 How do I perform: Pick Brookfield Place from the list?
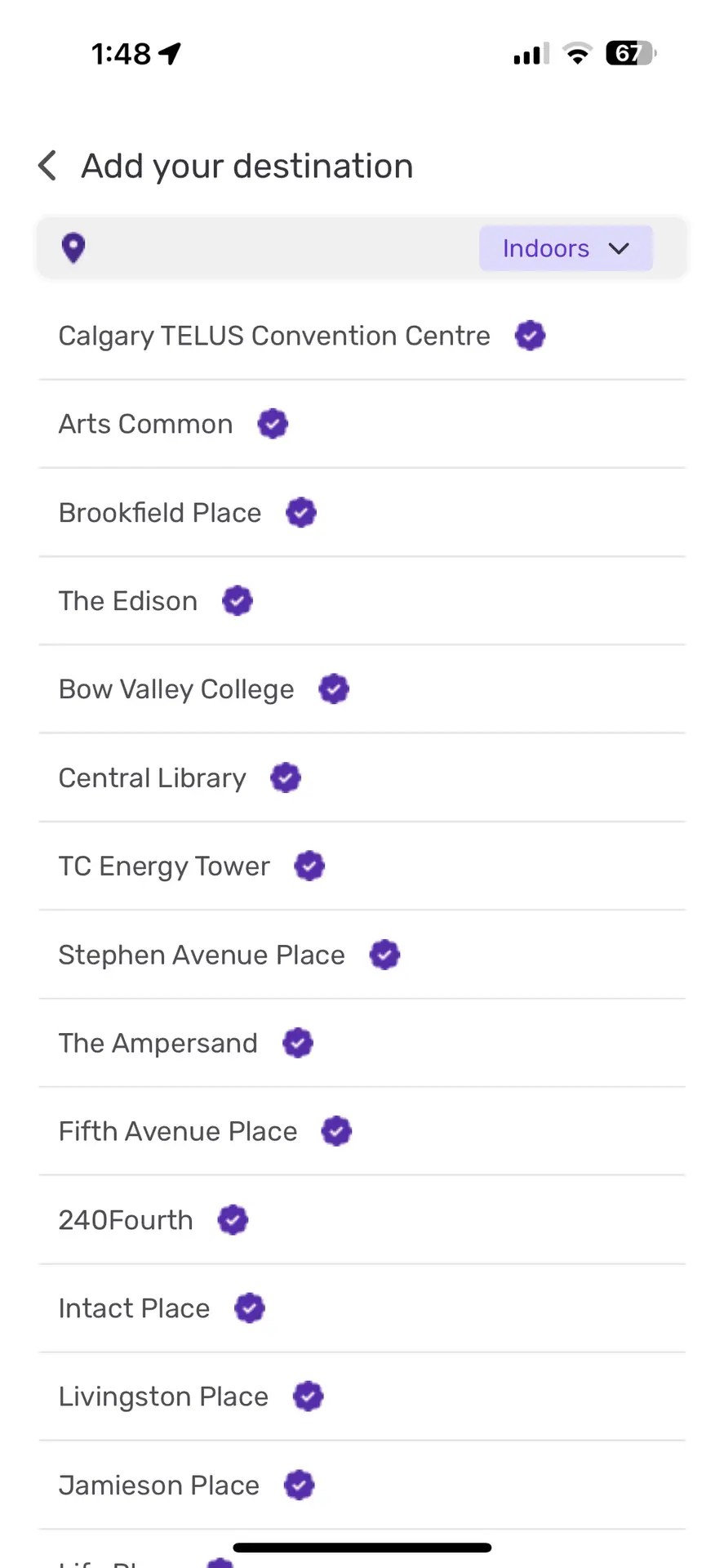click(160, 513)
